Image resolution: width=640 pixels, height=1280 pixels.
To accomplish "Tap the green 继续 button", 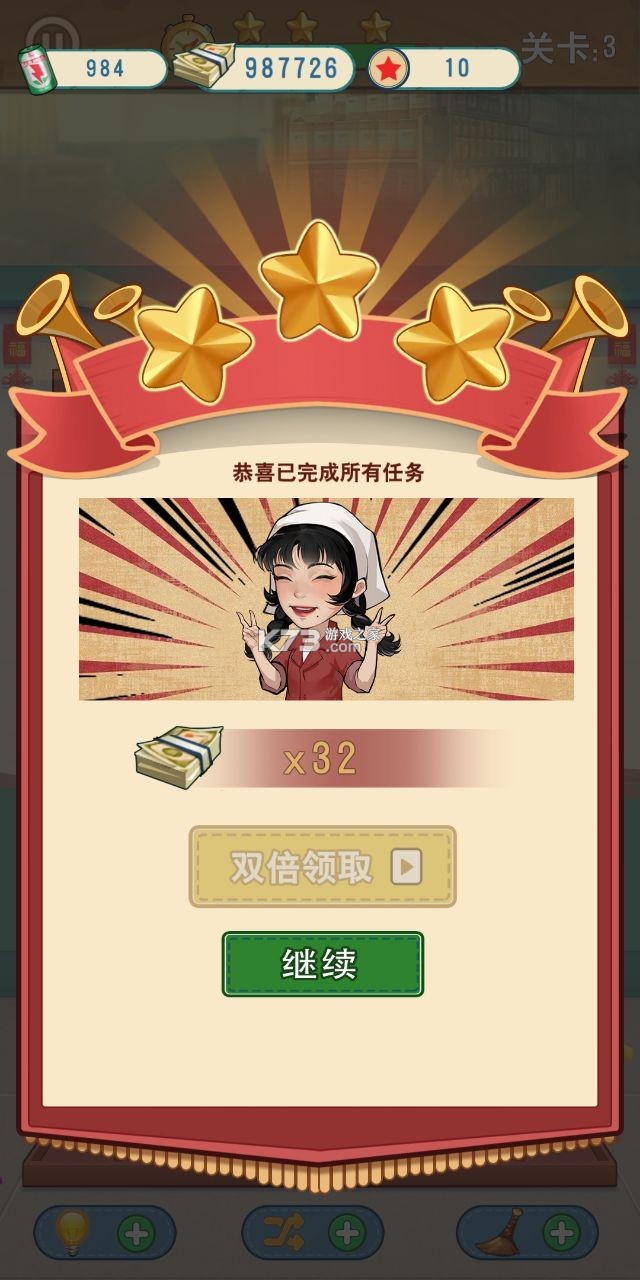I will [x=322, y=965].
